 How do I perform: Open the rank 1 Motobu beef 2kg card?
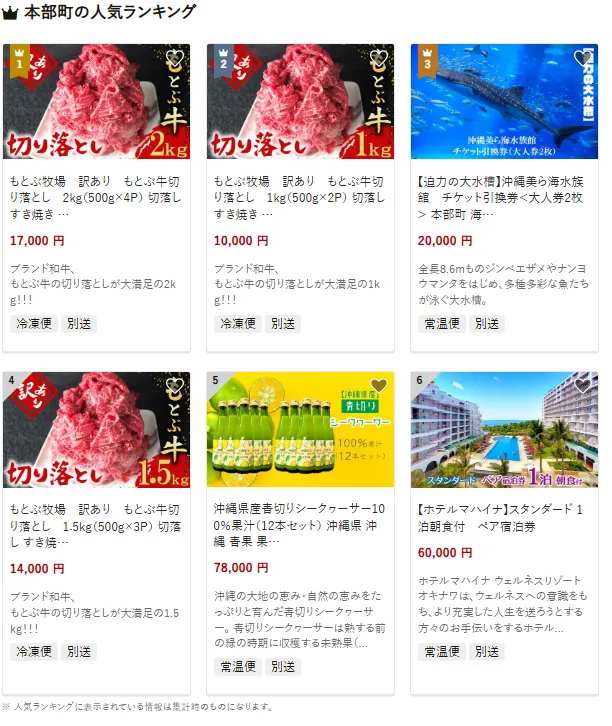point(96,200)
